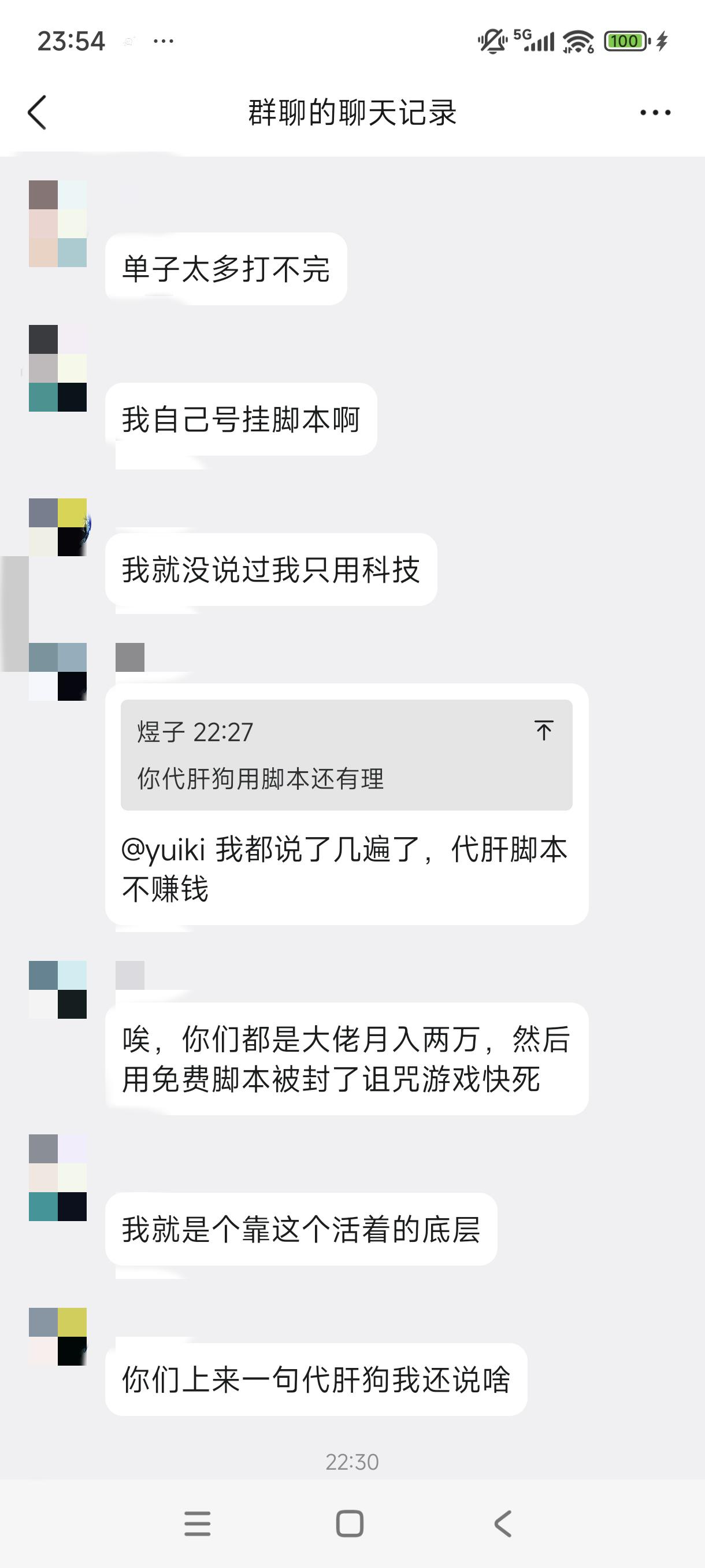The width and height of the screenshot is (705, 1568).
Task: Tap system home button
Action: 350,1523
